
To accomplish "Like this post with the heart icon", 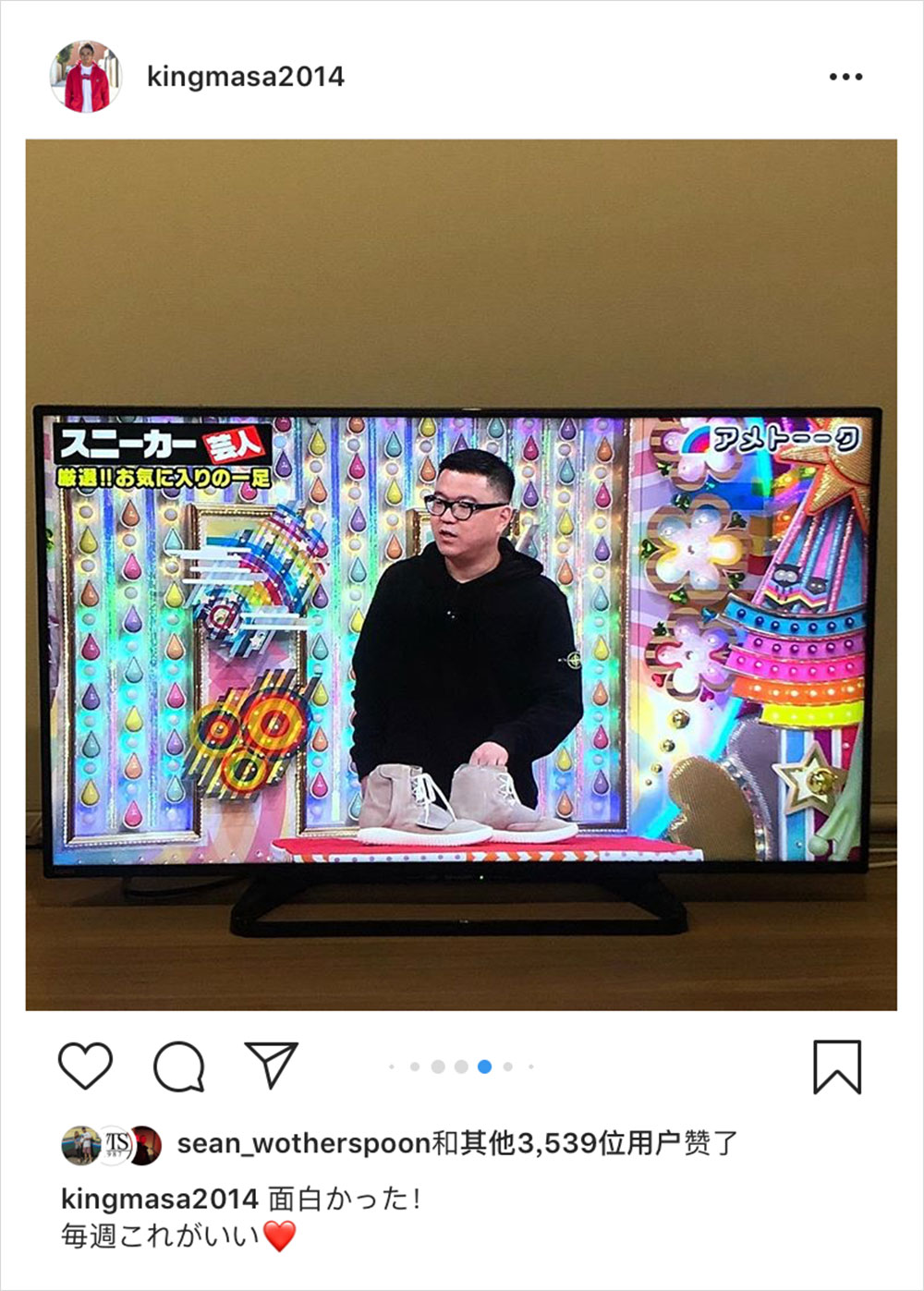I will tap(86, 1066).
